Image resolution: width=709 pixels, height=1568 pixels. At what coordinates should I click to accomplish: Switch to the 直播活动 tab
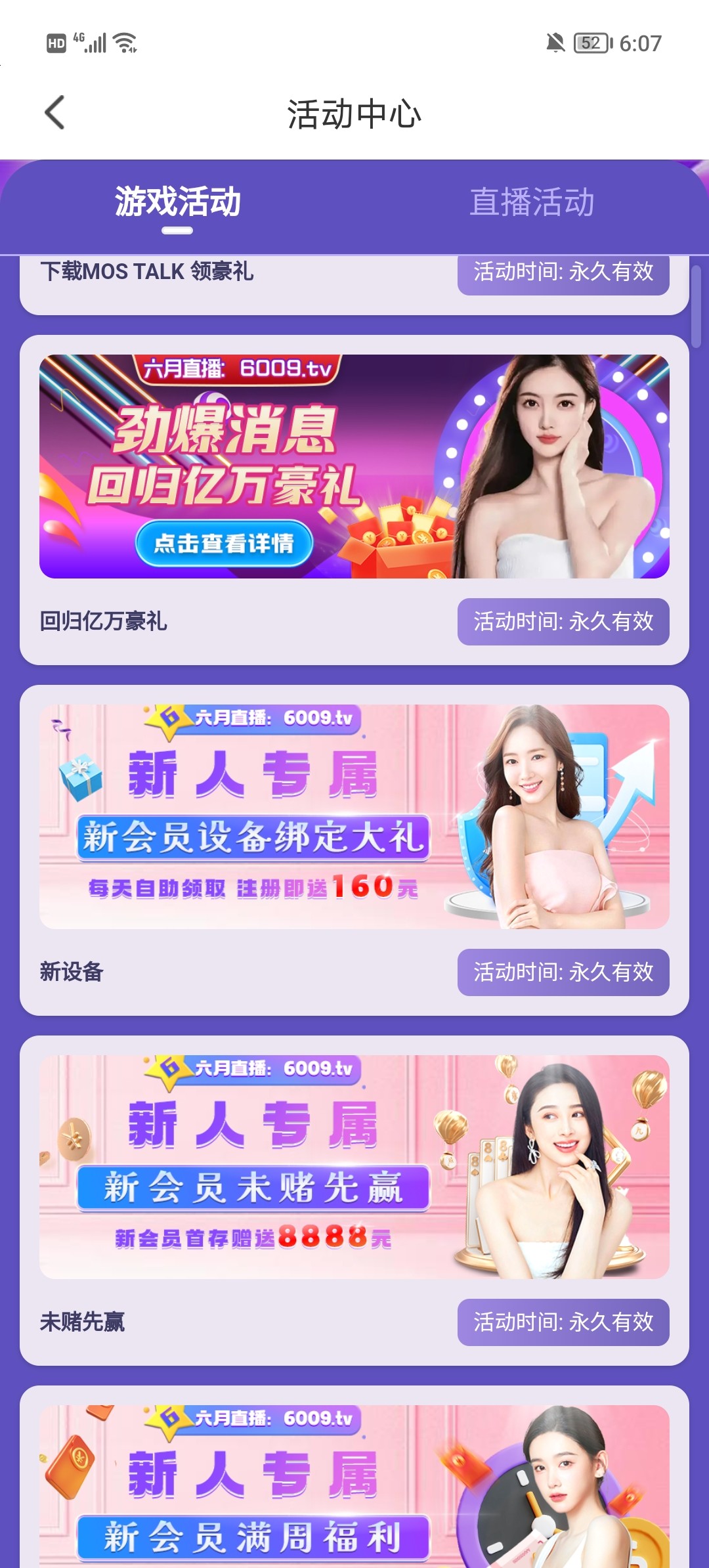pos(532,202)
